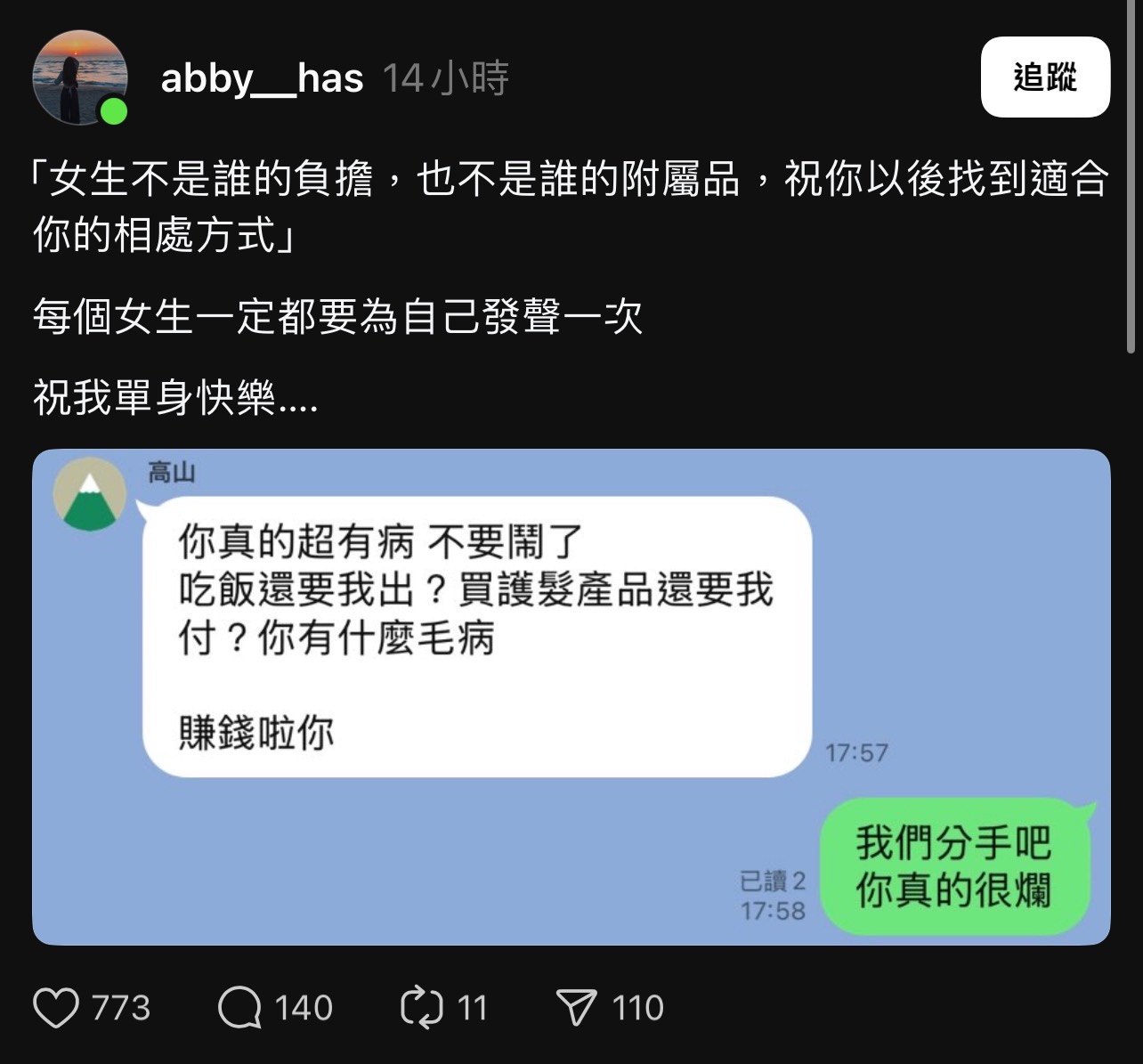Open the attached chat screenshot image

571,696
